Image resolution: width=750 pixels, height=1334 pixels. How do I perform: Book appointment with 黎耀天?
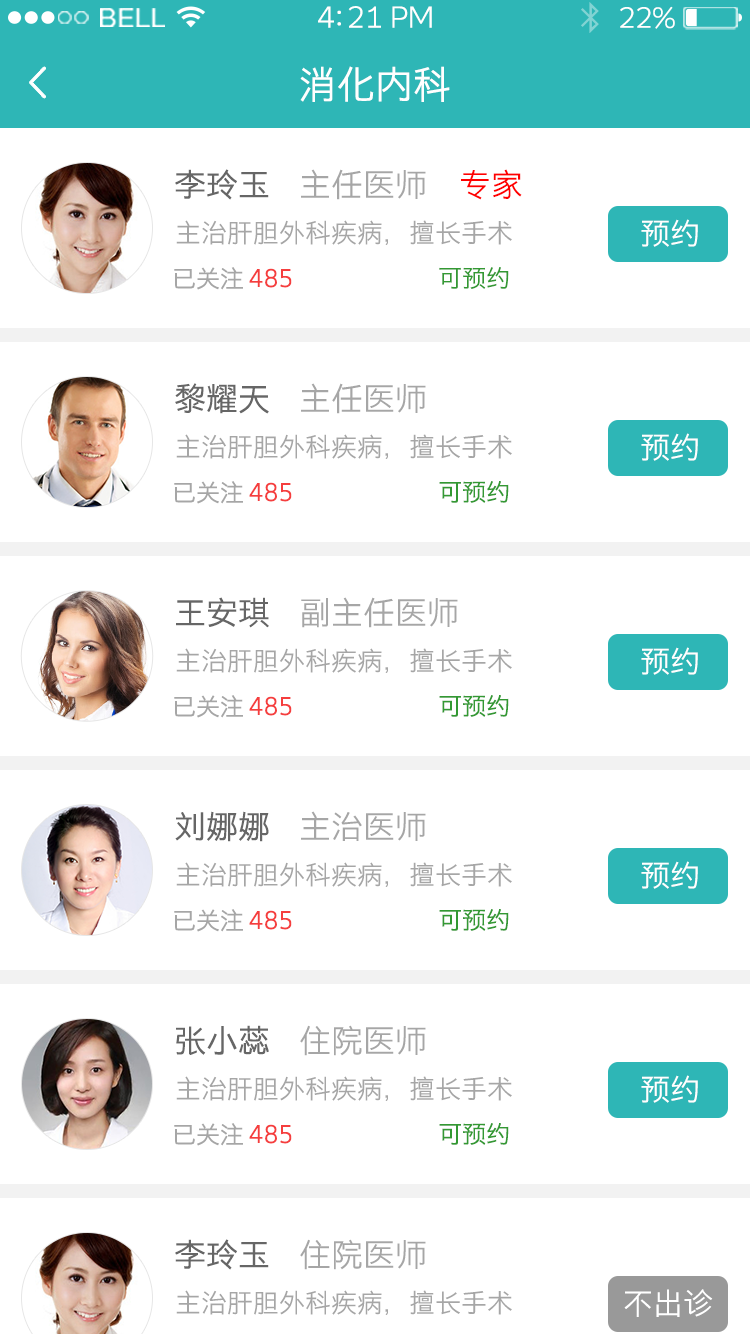click(x=667, y=448)
